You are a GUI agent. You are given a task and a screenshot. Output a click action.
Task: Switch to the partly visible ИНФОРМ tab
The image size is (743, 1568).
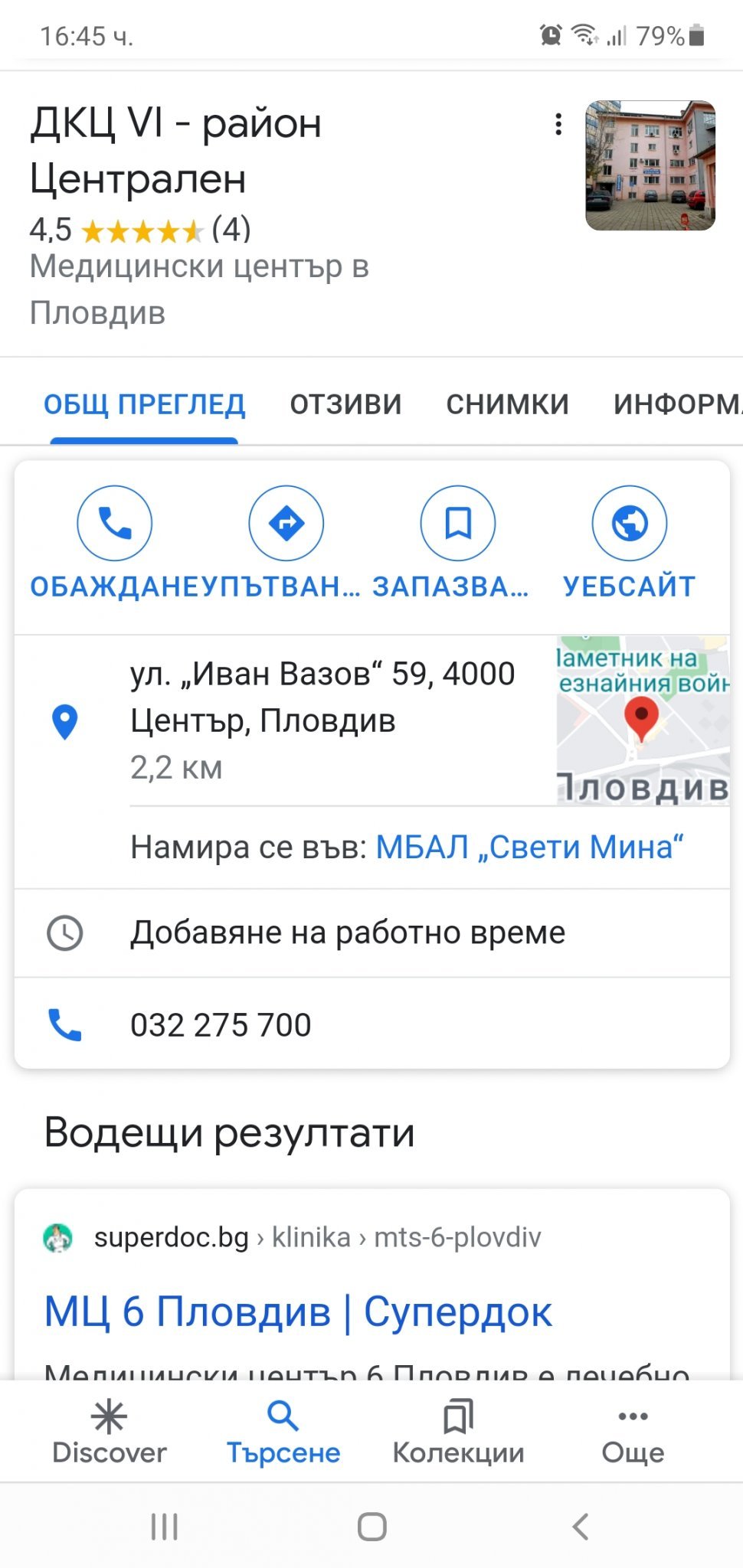tap(676, 404)
